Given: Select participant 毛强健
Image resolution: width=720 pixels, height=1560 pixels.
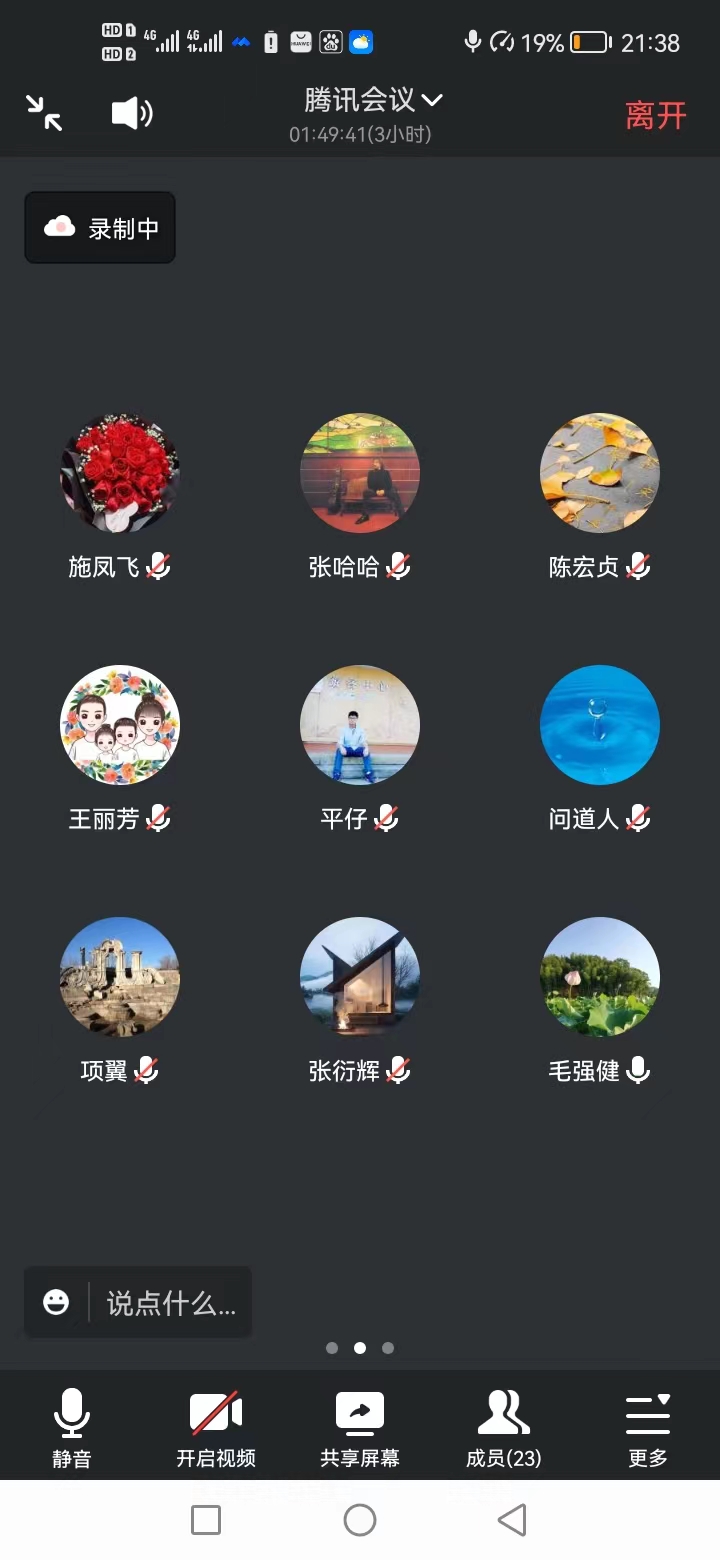Looking at the screenshot, I should 600,978.
